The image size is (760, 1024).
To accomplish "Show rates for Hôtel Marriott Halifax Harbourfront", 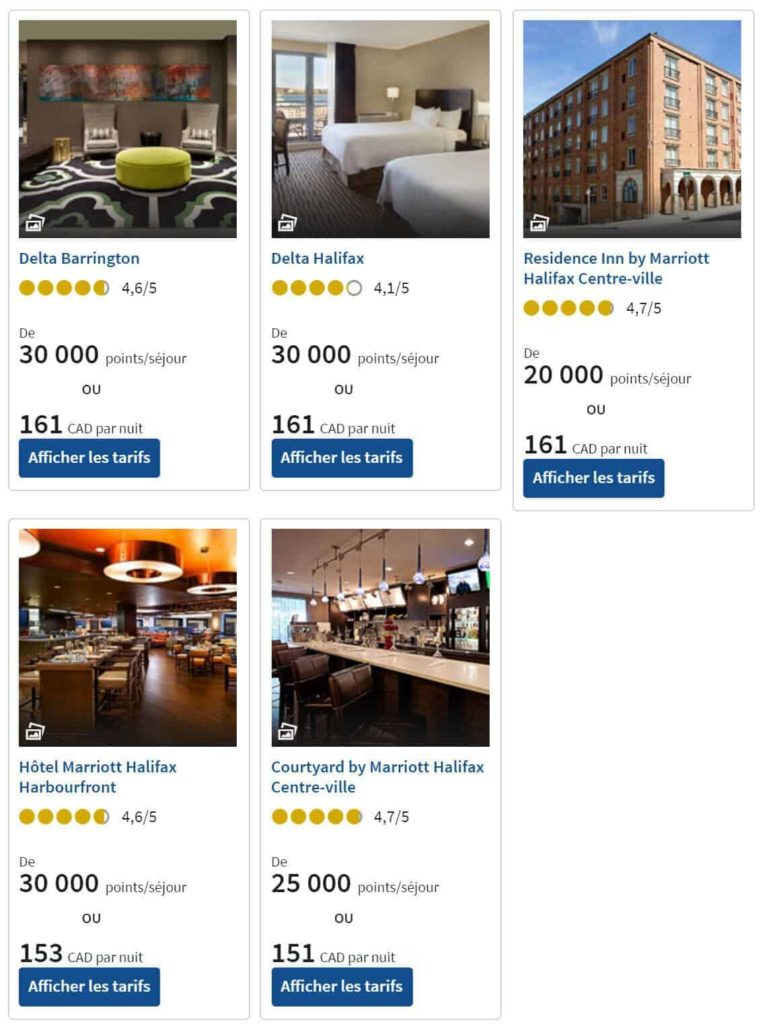I will 89,987.
